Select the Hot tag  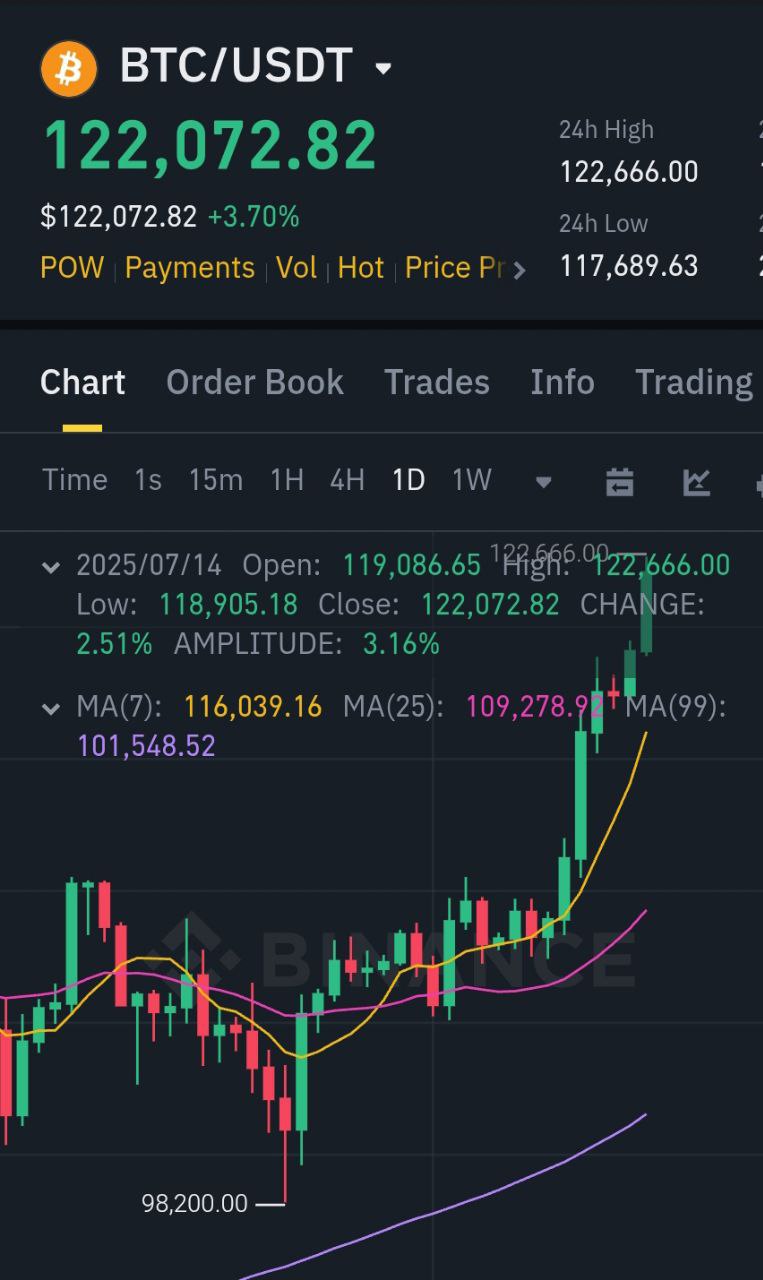pos(361,268)
